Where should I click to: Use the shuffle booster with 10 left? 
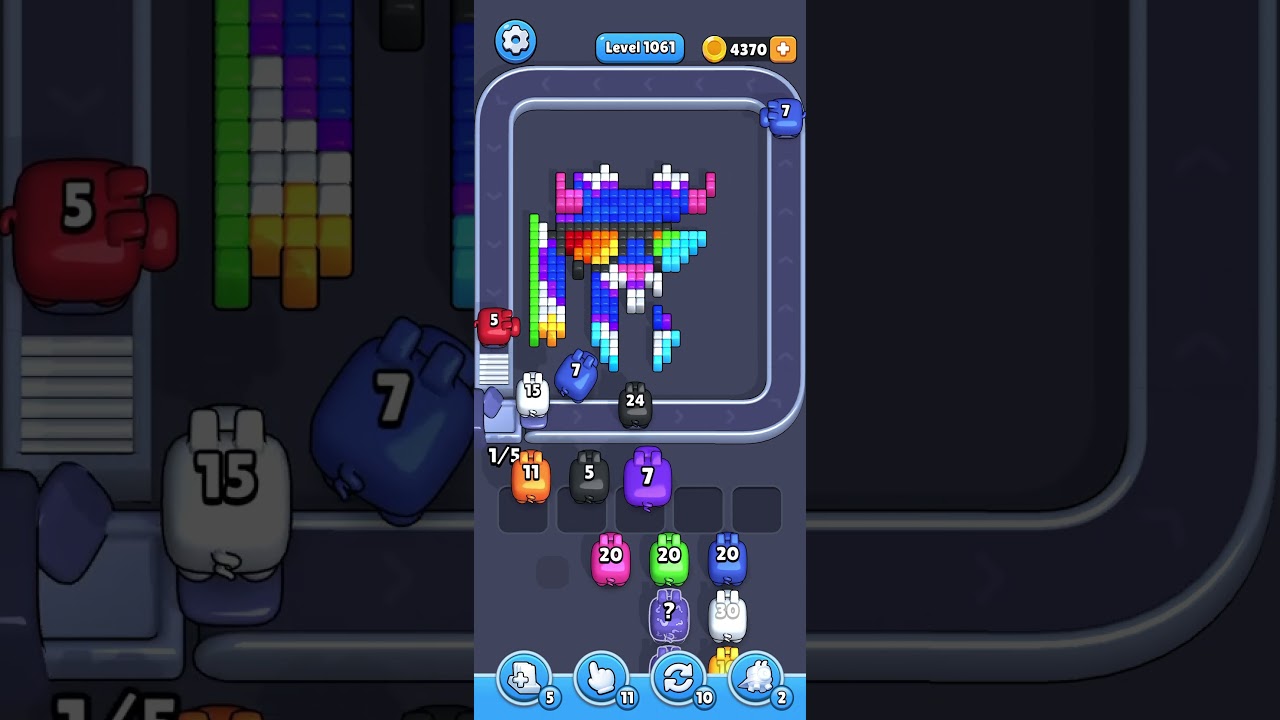[x=678, y=680]
